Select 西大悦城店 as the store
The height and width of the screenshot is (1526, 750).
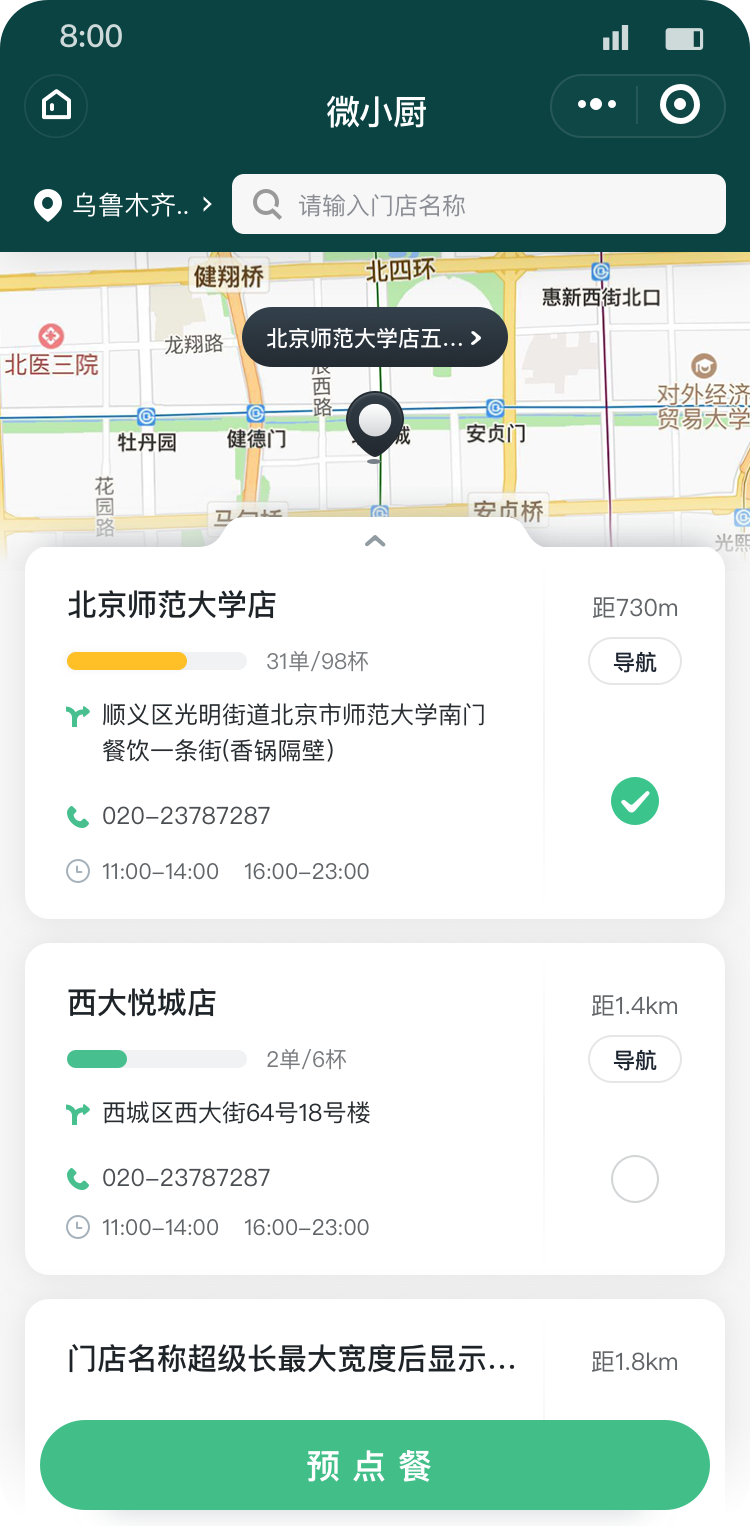pos(635,1179)
